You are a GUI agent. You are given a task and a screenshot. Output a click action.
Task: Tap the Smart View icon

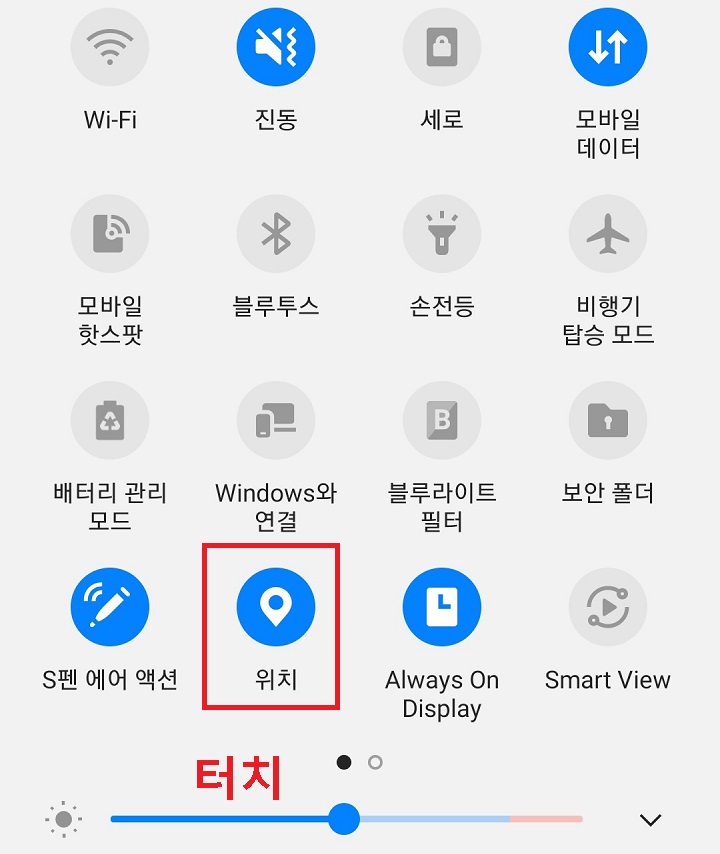tap(608, 606)
